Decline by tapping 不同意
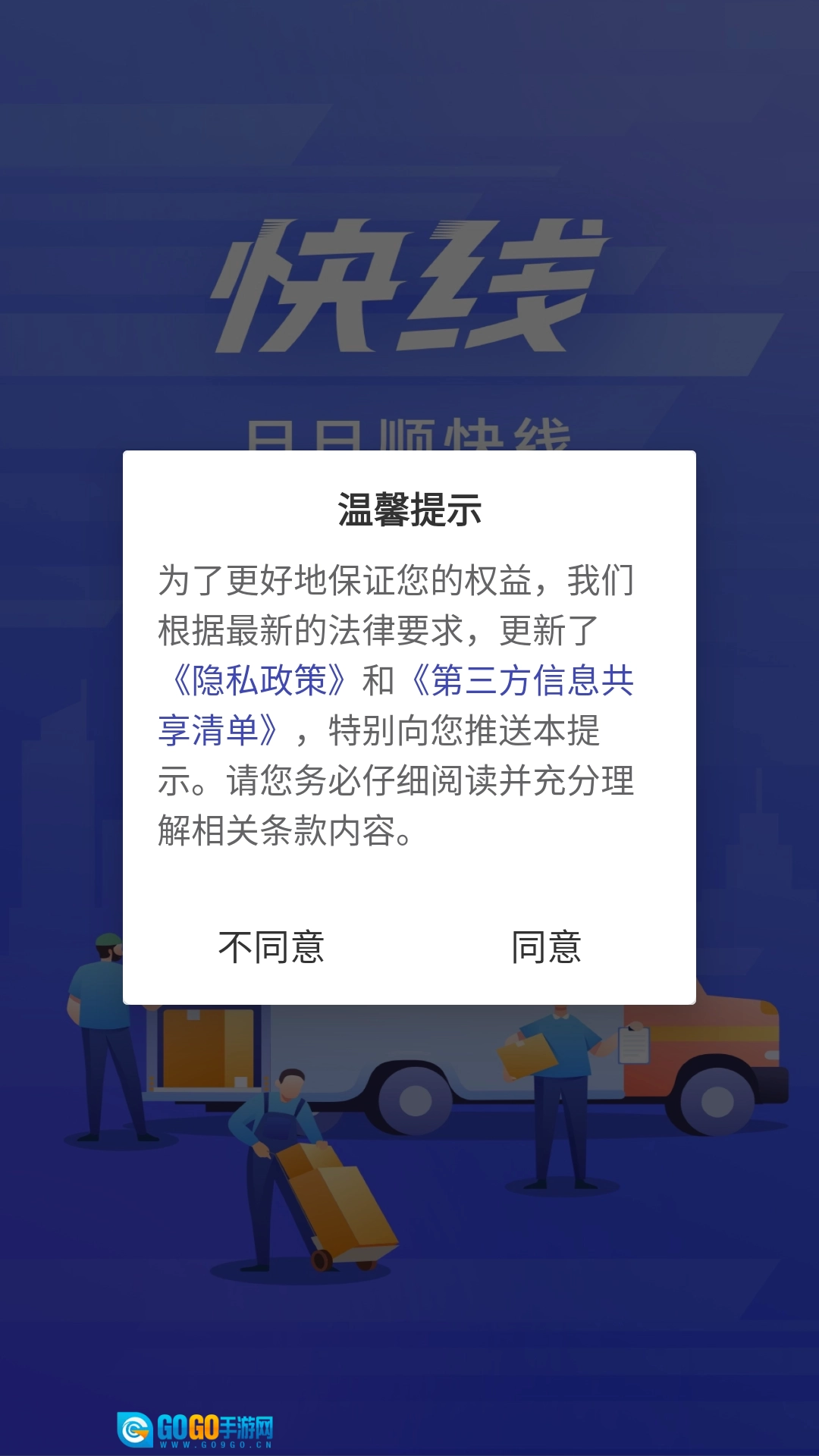 tap(271, 947)
